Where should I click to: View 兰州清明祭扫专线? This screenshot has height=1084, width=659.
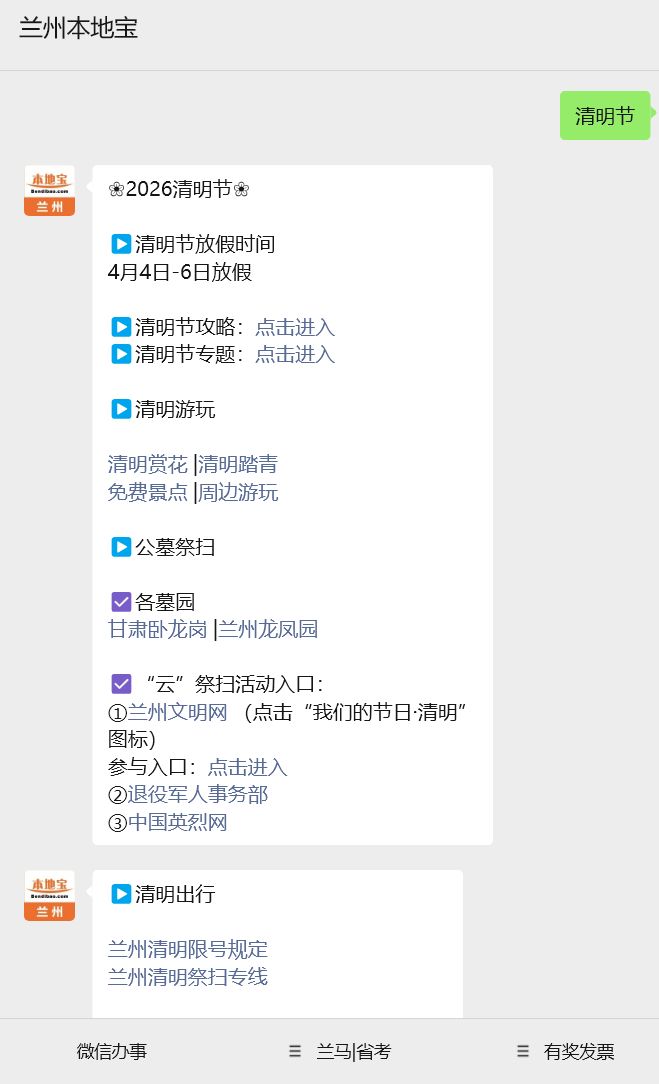point(187,978)
